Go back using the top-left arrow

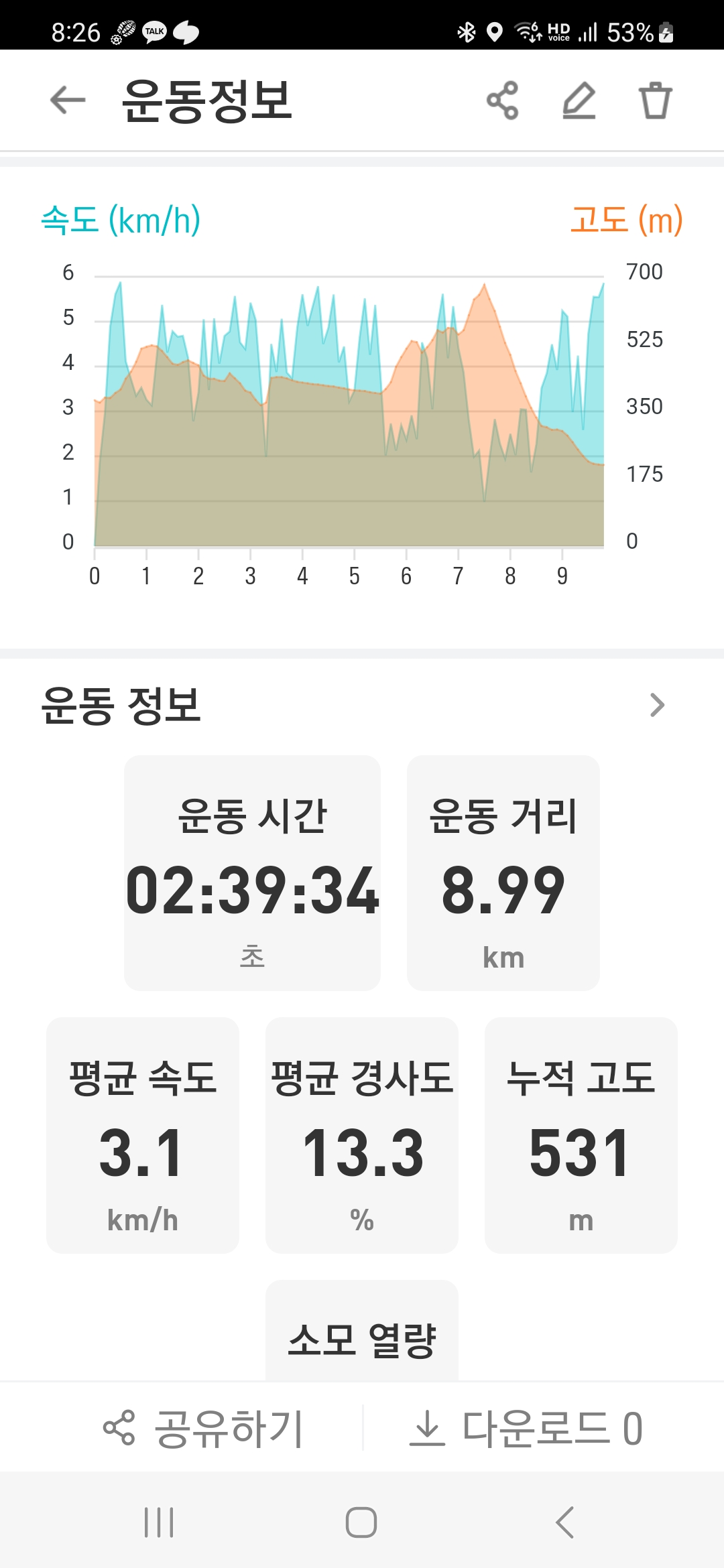tap(68, 101)
